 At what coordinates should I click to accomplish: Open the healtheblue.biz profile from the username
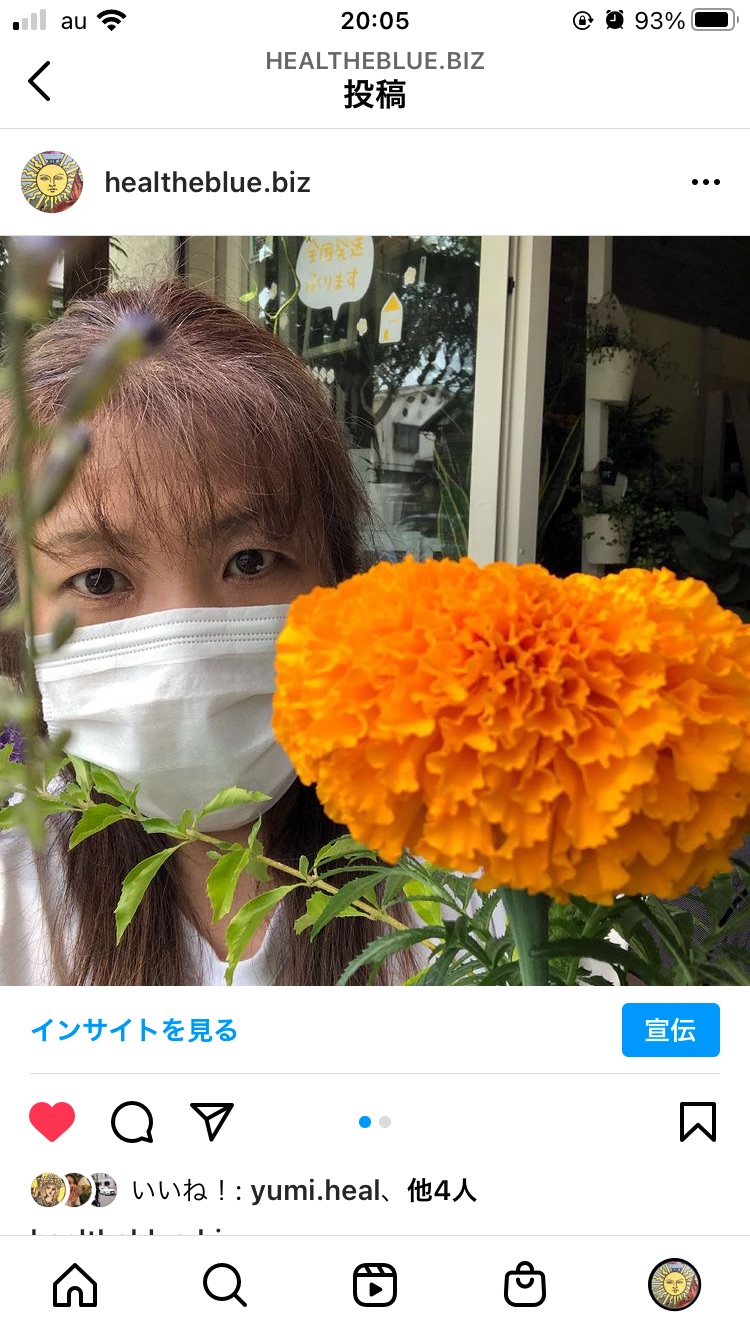coord(207,182)
